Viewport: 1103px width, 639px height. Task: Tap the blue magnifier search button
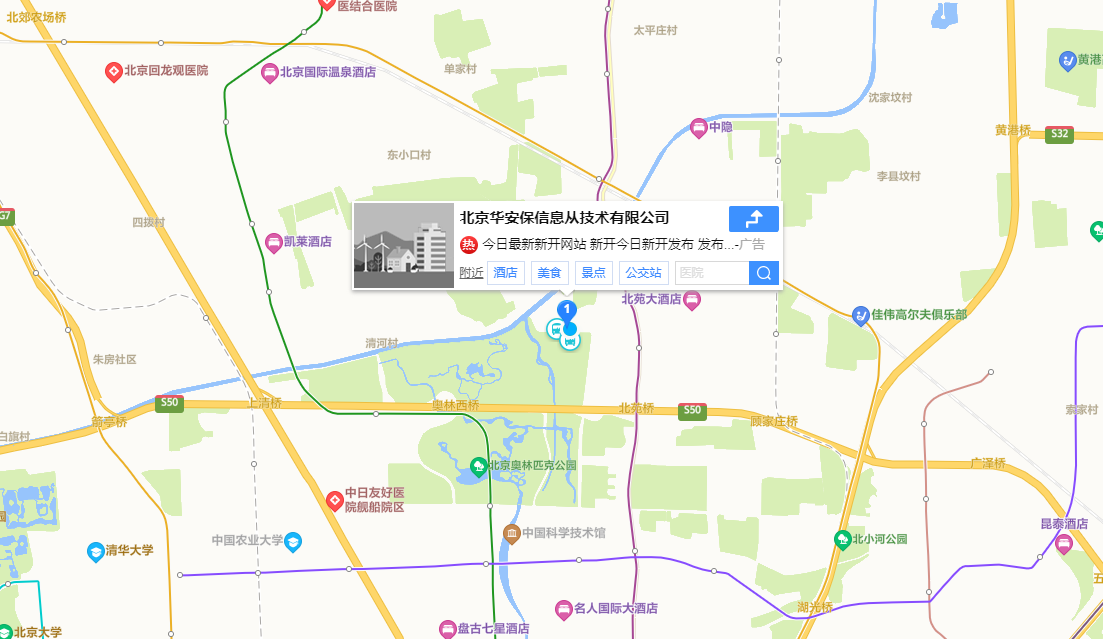click(763, 273)
